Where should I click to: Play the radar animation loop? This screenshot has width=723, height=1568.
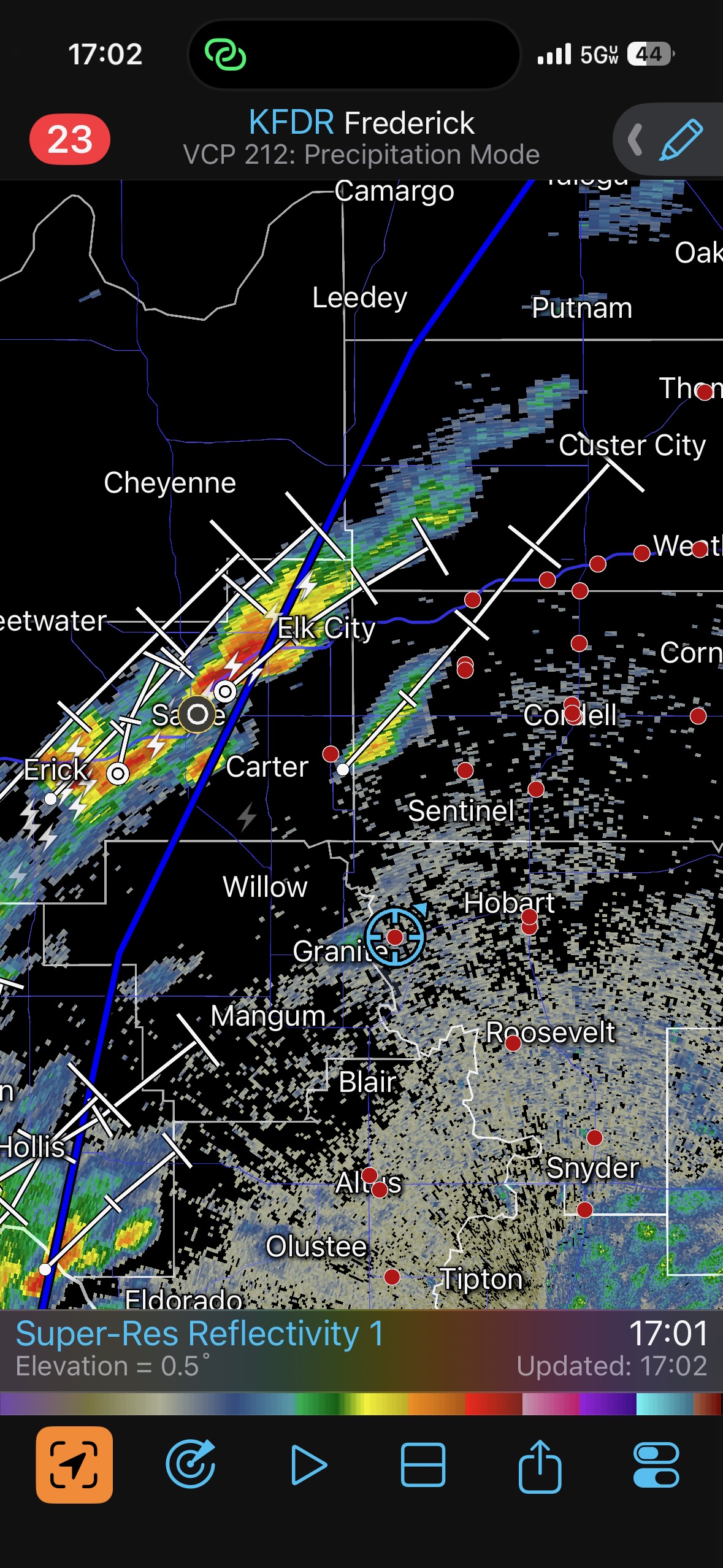tap(308, 1465)
